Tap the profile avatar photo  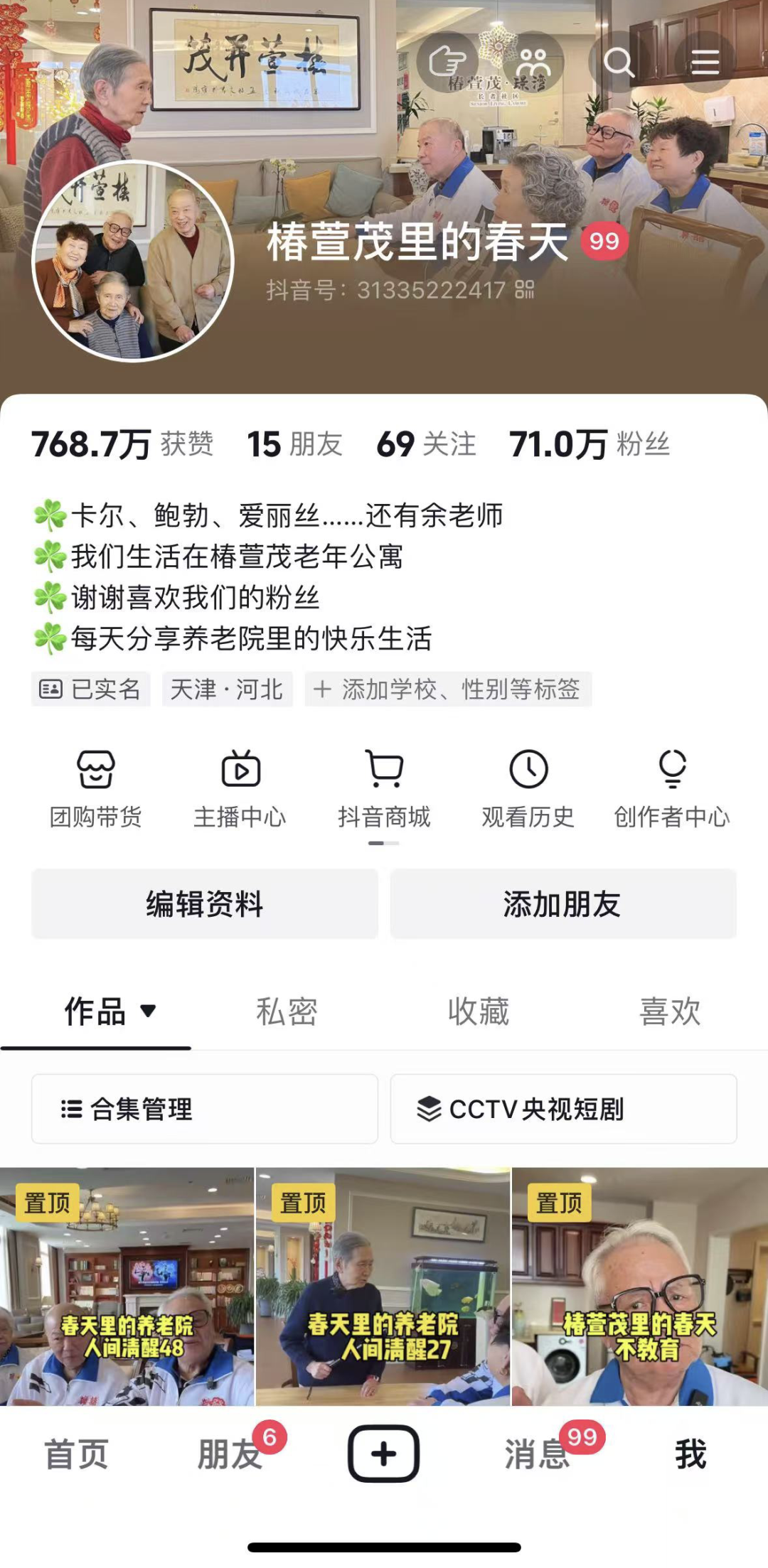(x=134, y=261)
